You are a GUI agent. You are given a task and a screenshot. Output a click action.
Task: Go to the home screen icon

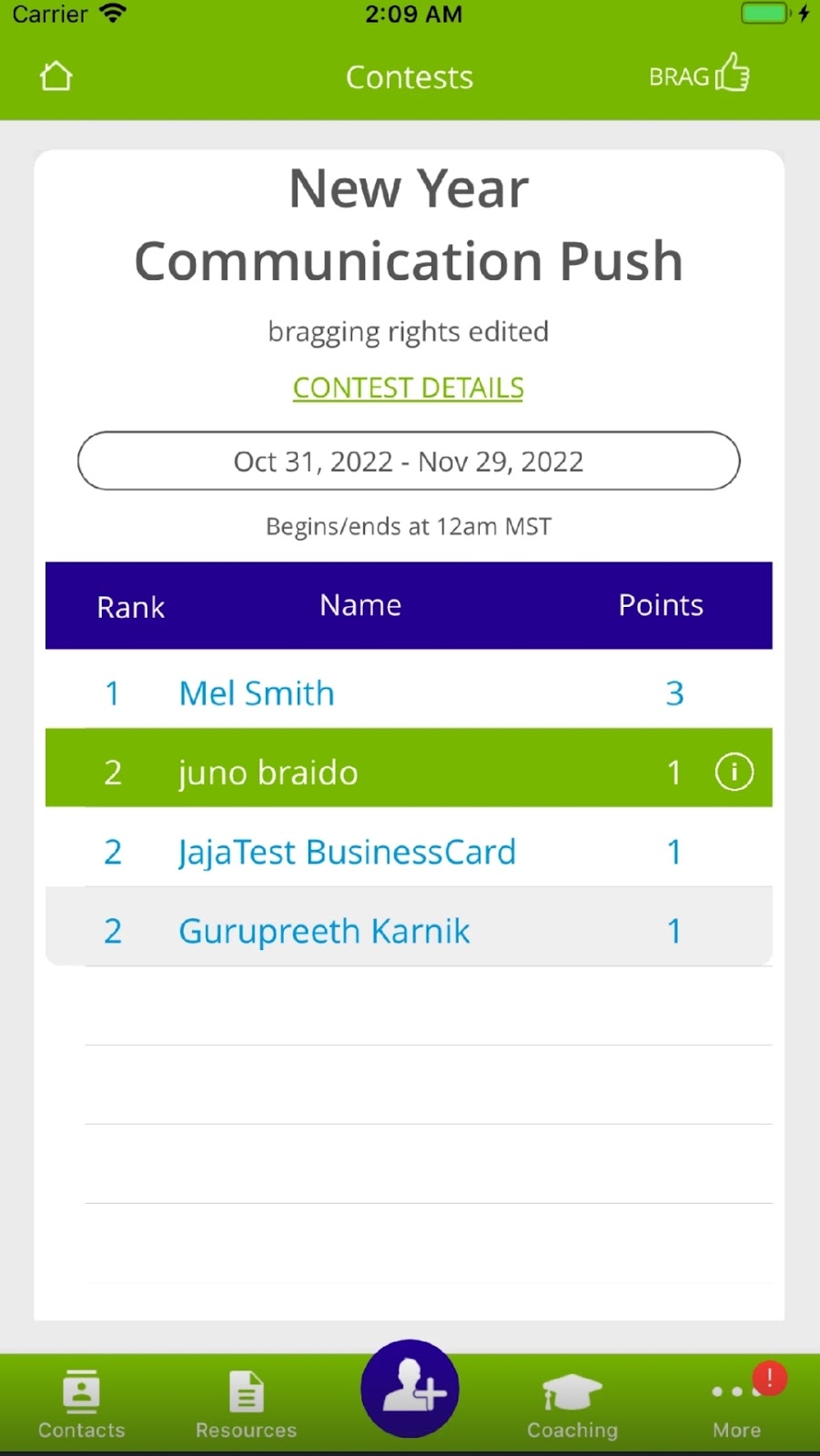pos(56,76)
